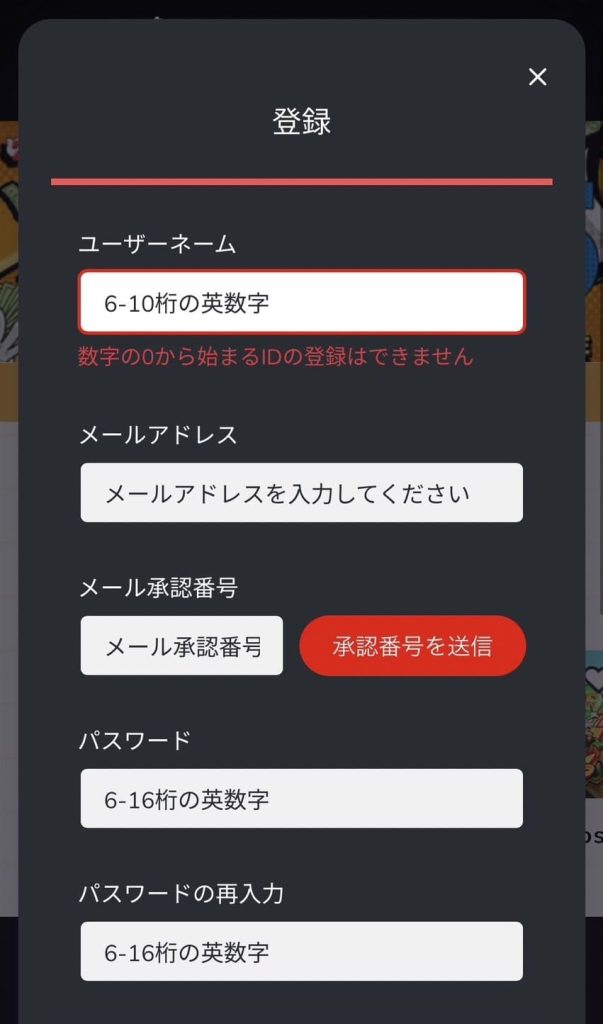The height and width of the screenshot is (1024, 603).
Task: Select the password re-entry field
Action: click(301, 951)
